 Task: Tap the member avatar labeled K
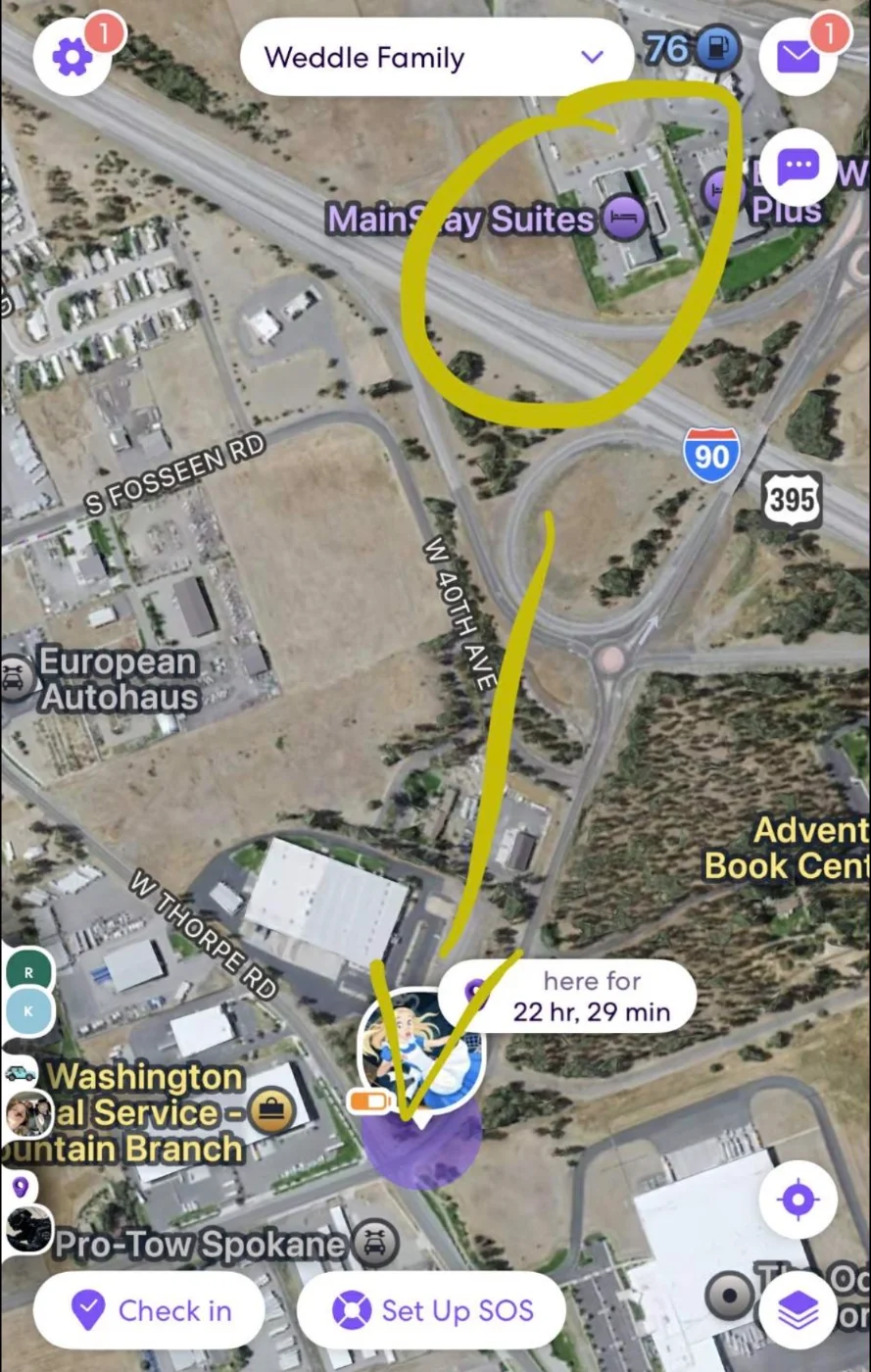click(x=28, y=1011)
